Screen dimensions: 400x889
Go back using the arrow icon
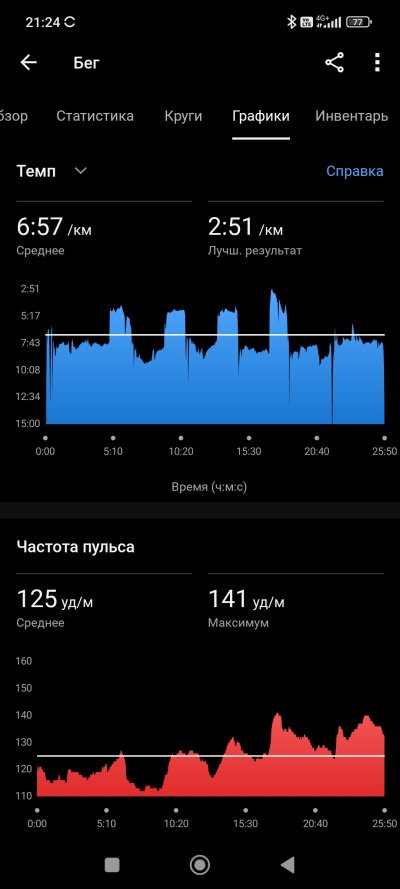tap(28, 62)
